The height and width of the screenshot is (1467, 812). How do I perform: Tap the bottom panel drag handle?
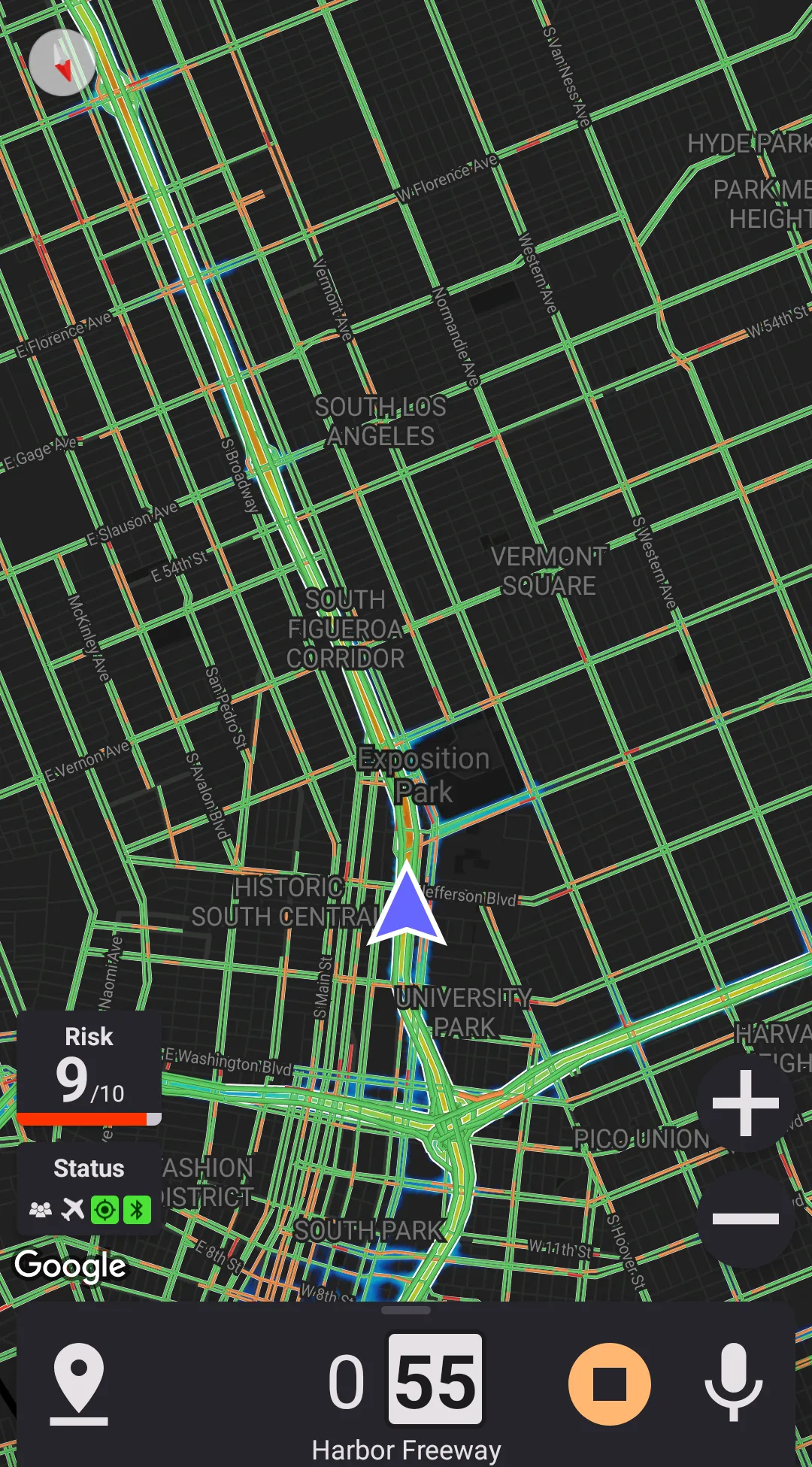click(x=406, y=1311)
